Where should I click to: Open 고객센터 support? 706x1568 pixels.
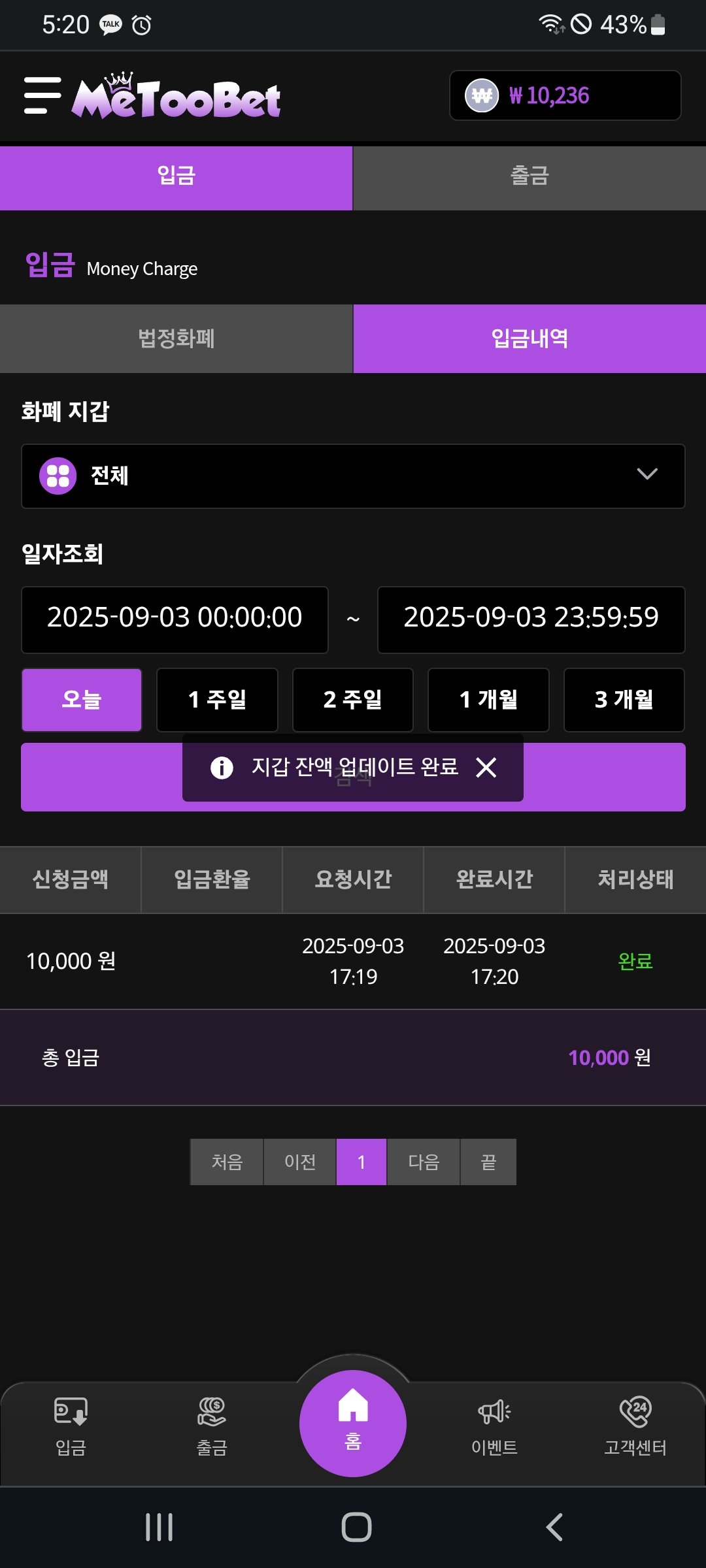click(635, 1426)
